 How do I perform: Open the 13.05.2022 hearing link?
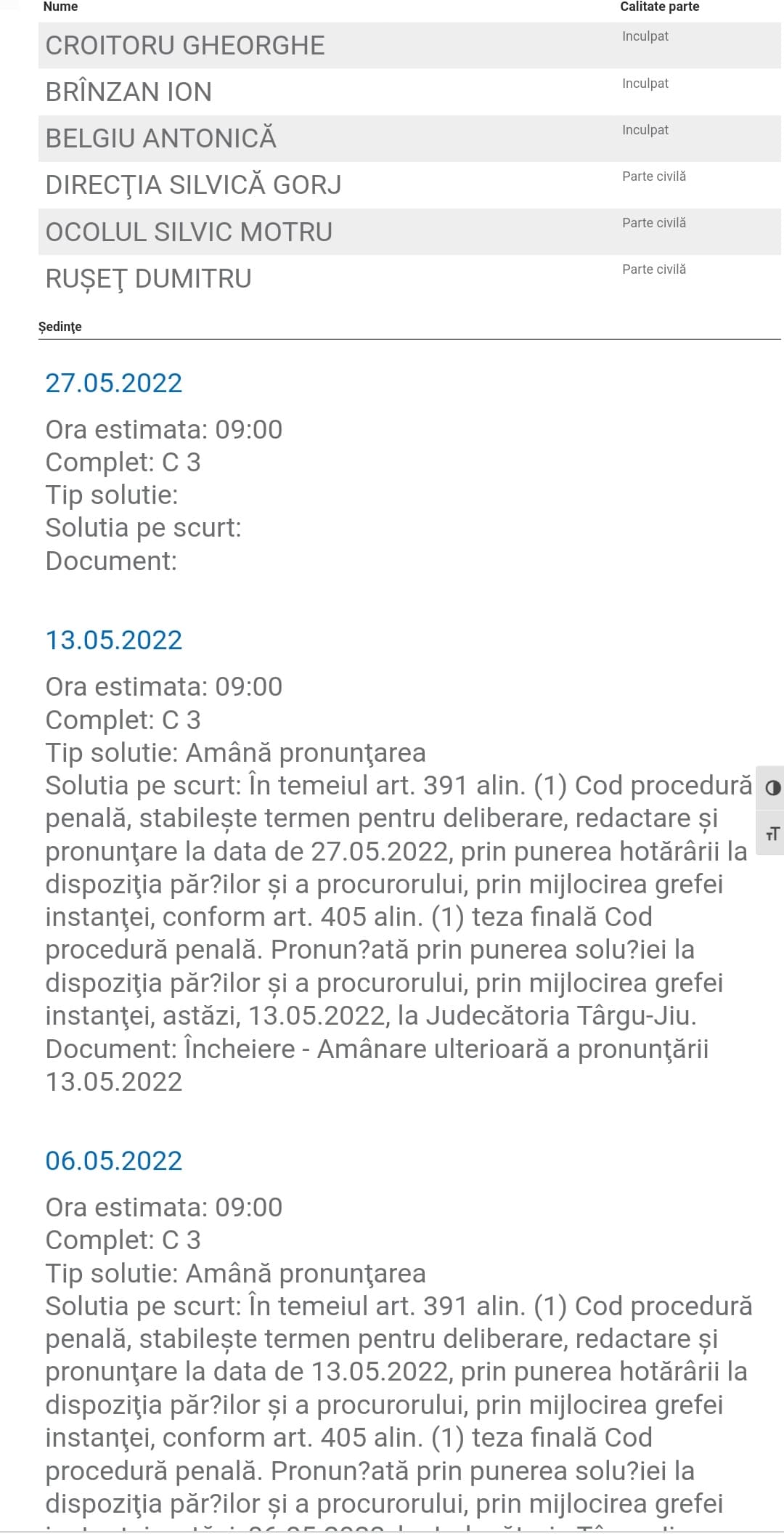pos(114,640)
